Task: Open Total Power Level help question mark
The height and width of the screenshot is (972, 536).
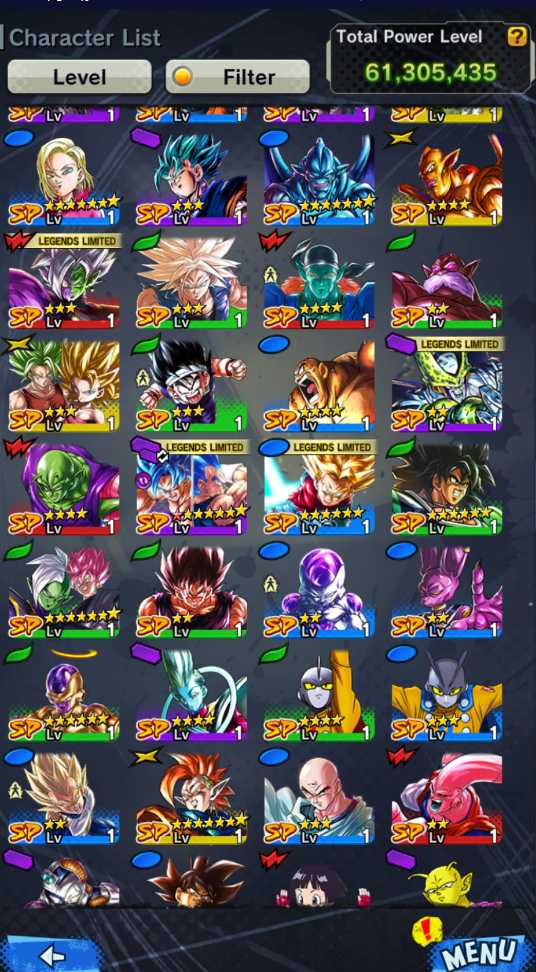Action: [x=517, y=37]
